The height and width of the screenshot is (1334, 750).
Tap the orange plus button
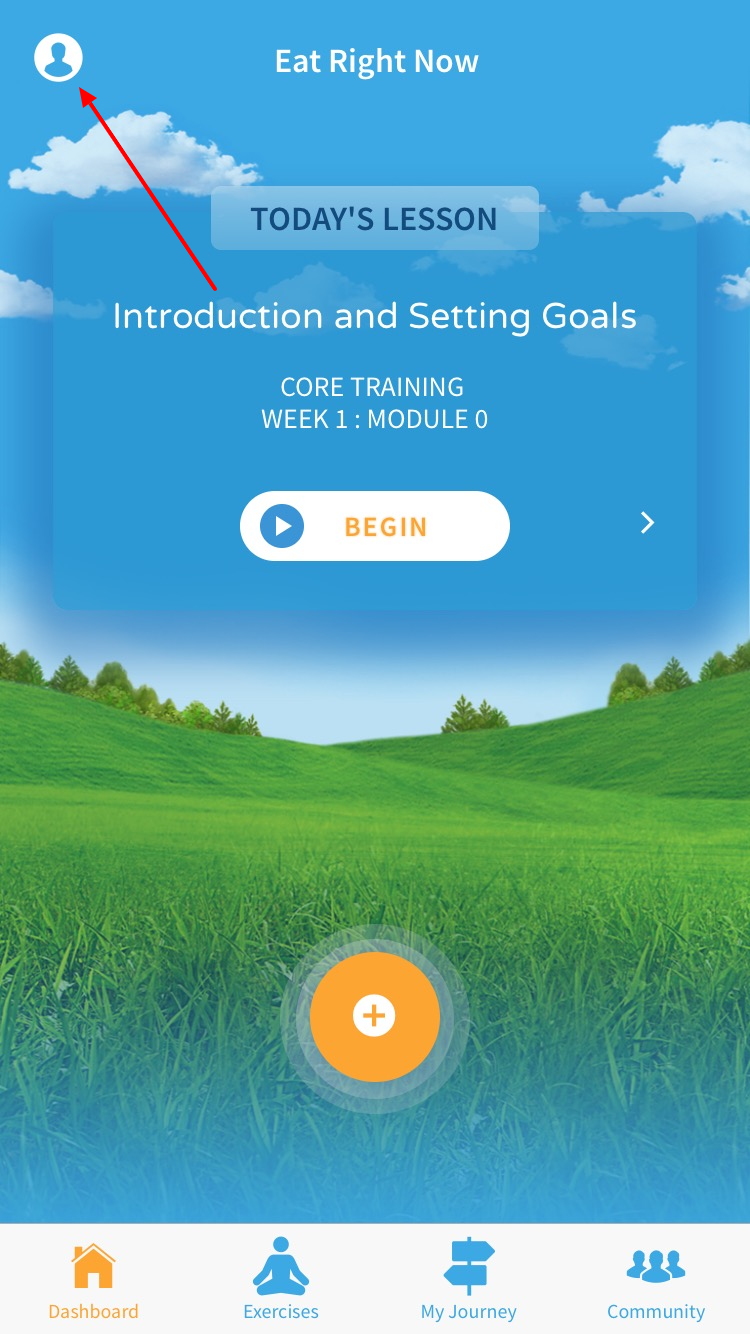coord(374,1017)
